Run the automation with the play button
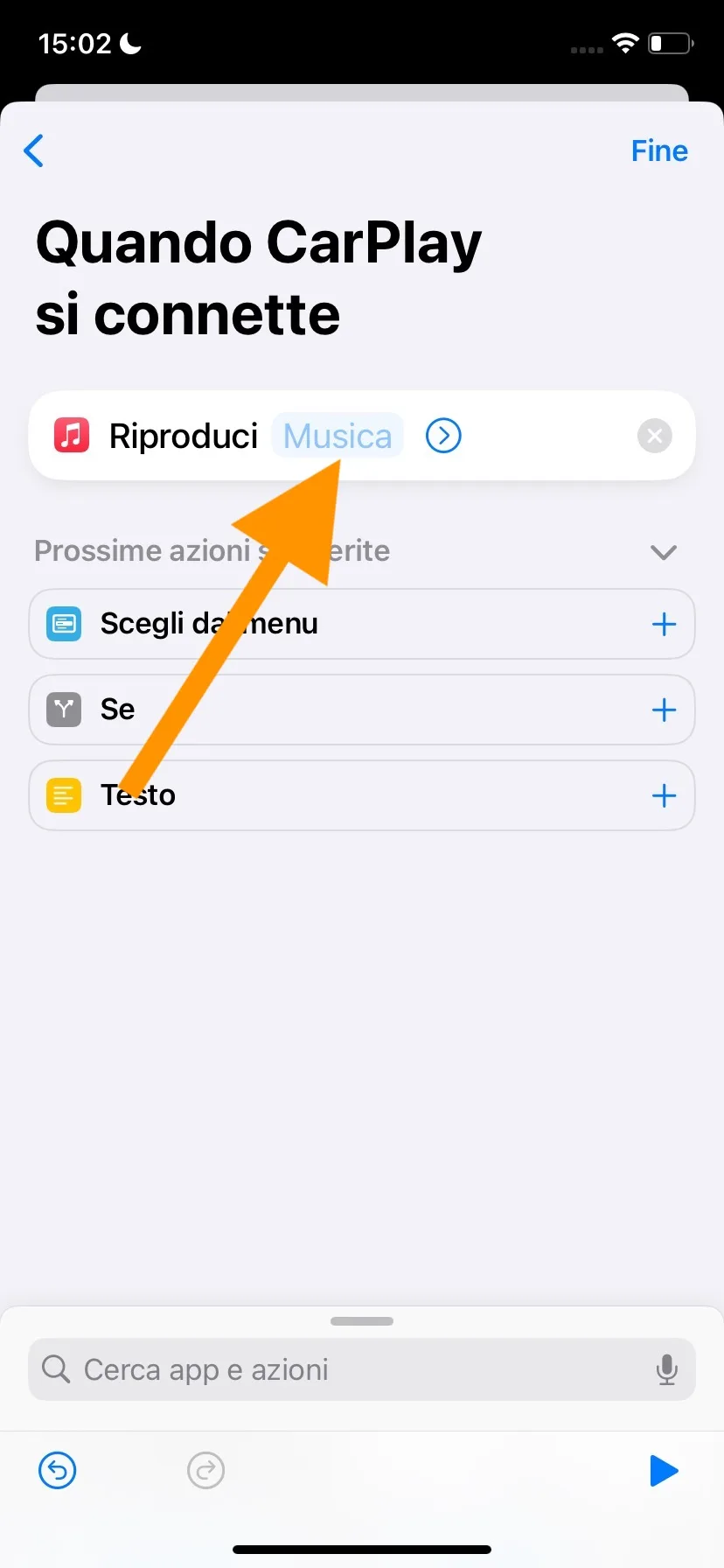The image size is (724, 1568). (664, 1470)
